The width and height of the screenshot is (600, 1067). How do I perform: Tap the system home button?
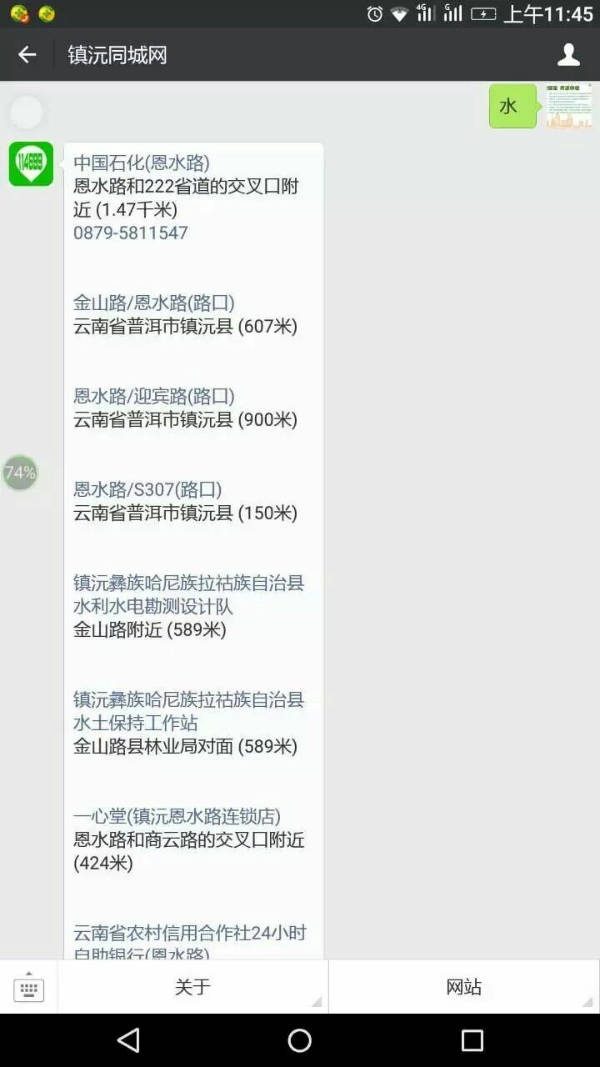[299, 1040]
